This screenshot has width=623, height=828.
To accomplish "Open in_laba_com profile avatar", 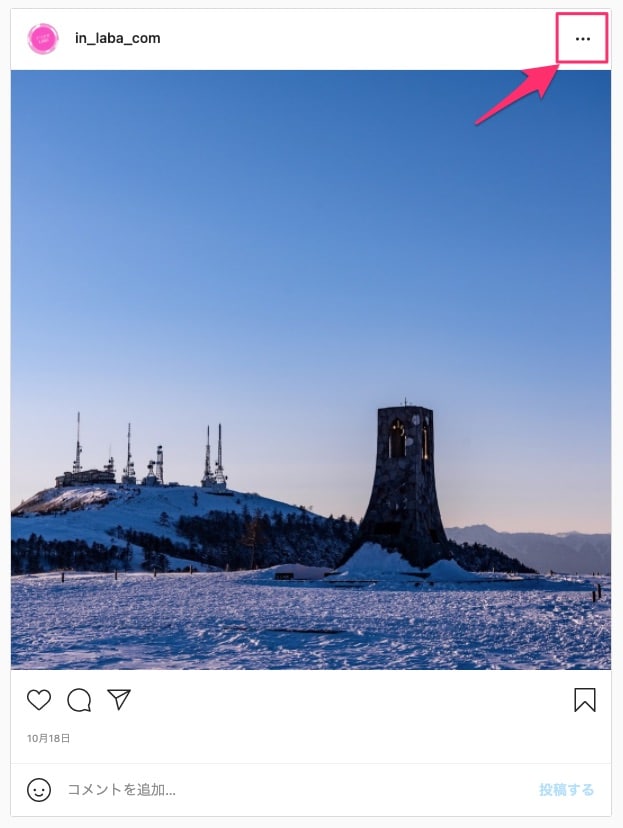I will (43, 39).
